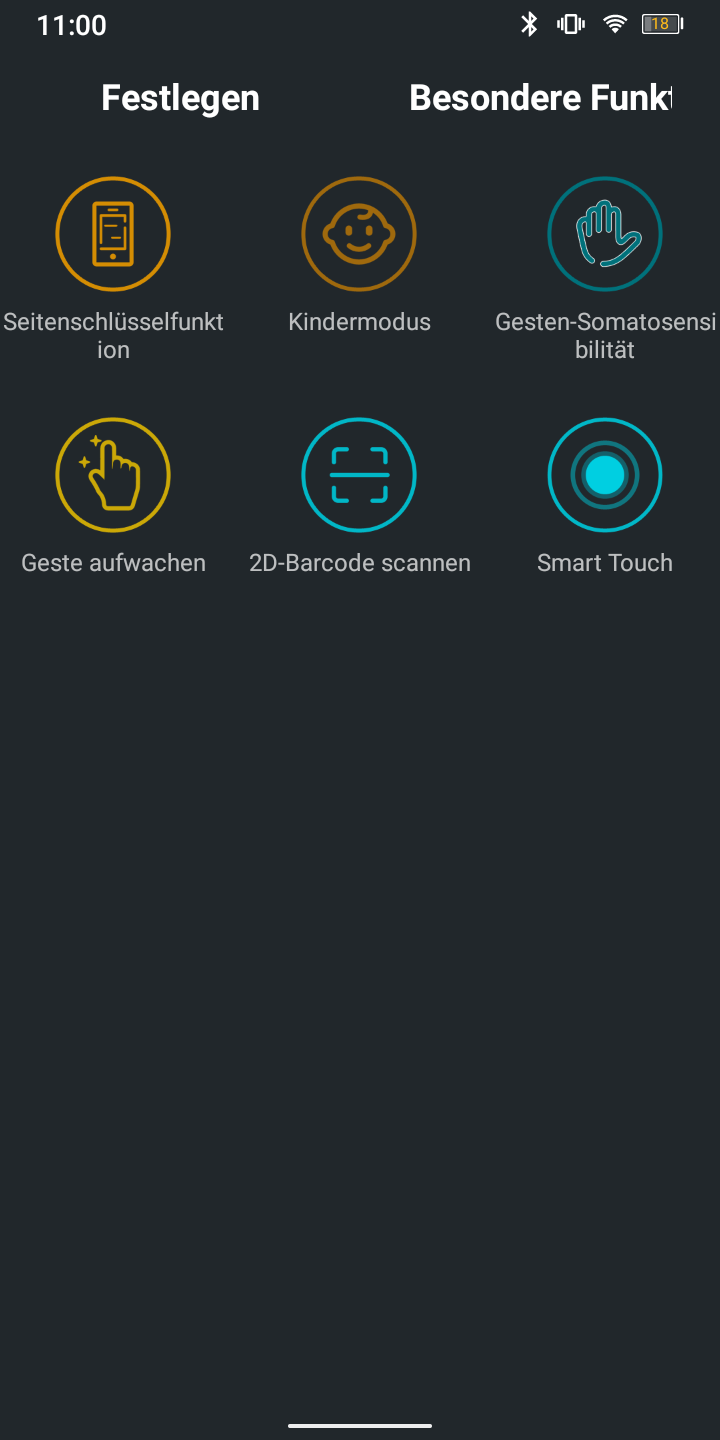Switch to the Festlegen tab

click(x=181, y=98)
